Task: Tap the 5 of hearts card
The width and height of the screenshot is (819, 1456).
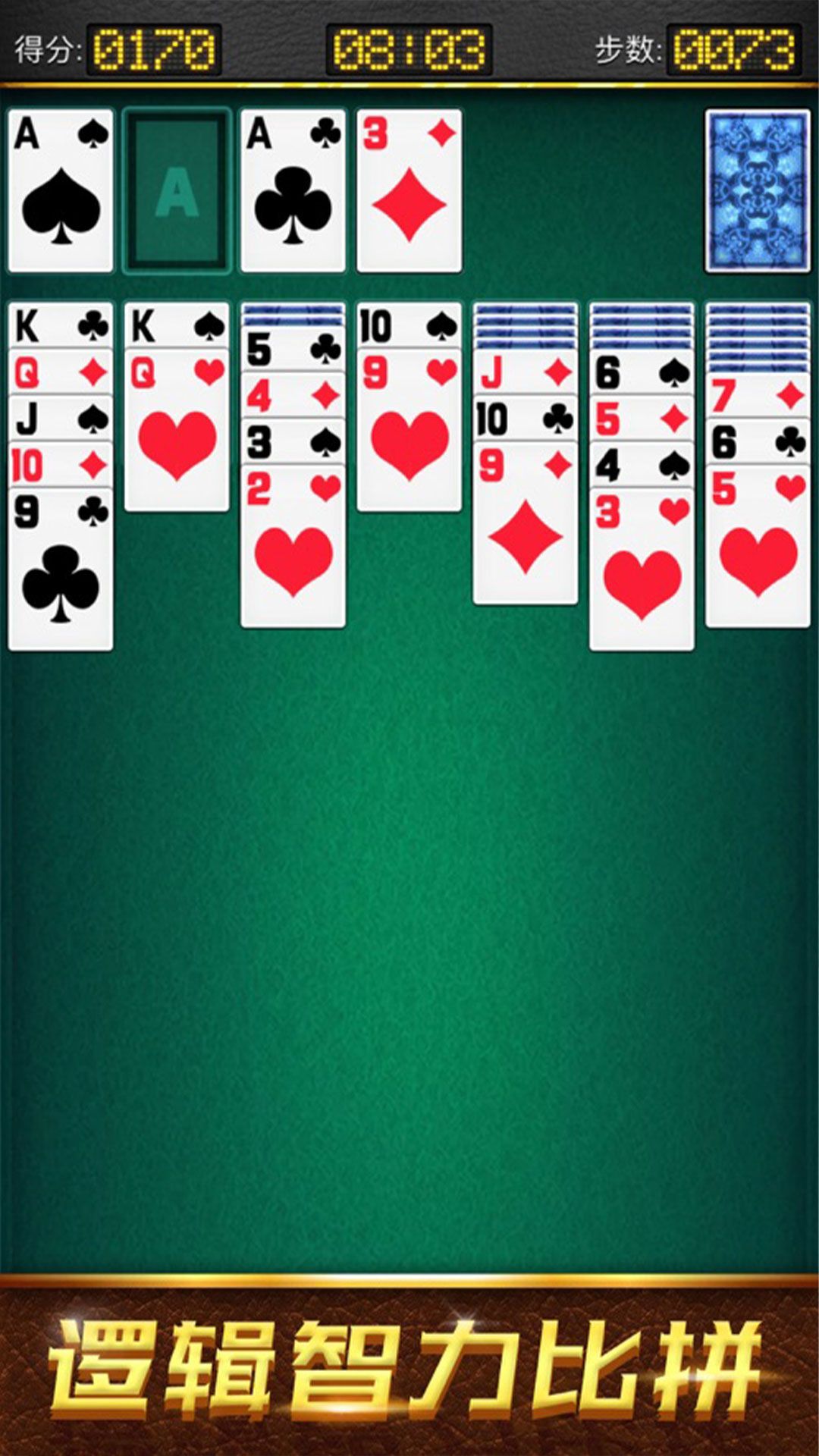Action: (758, 554)
